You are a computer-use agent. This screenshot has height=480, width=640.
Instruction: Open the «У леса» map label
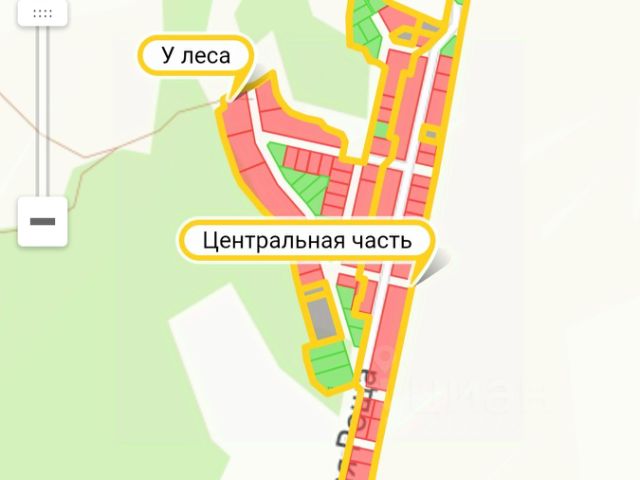[195, 56]
